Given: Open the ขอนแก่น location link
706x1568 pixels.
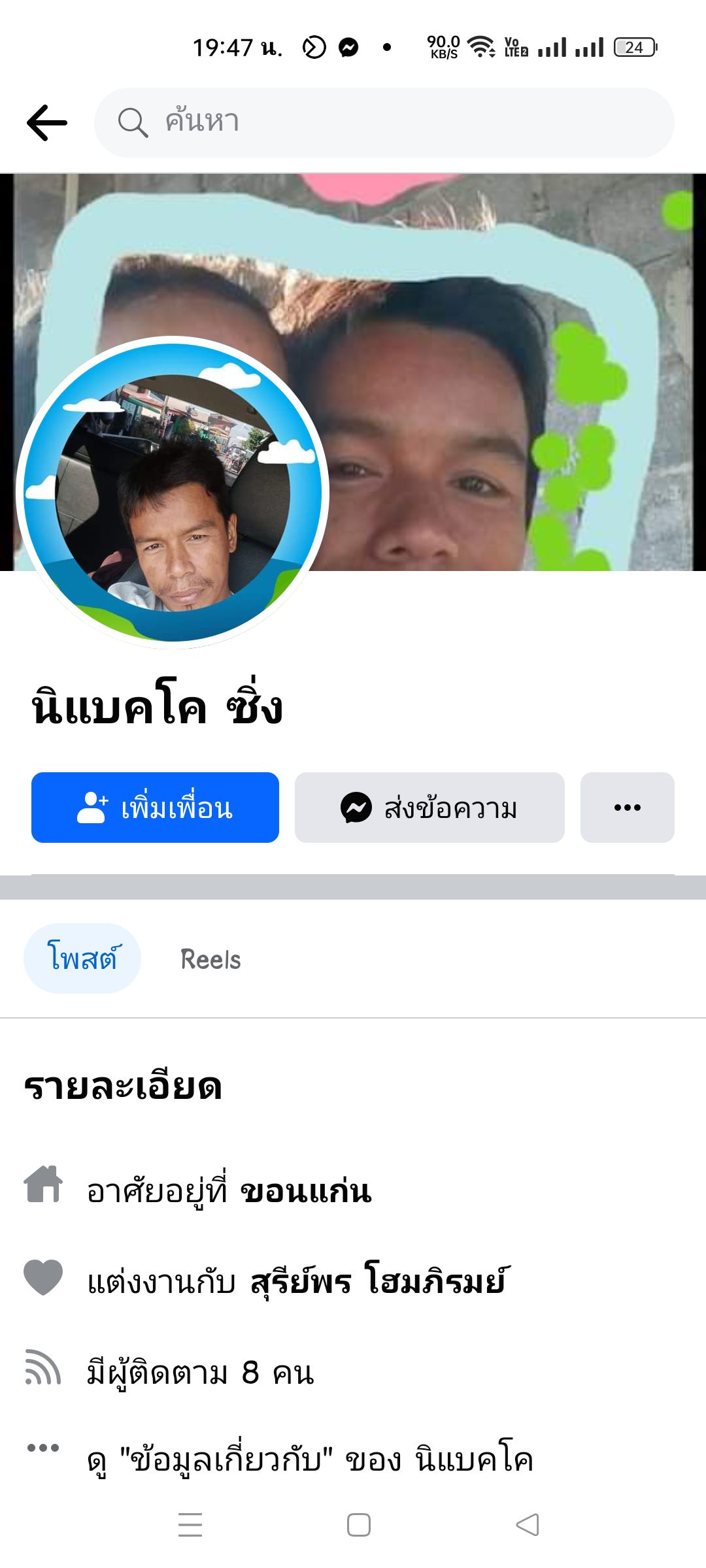Looking at the screenshot, I should click(306, 1192).
